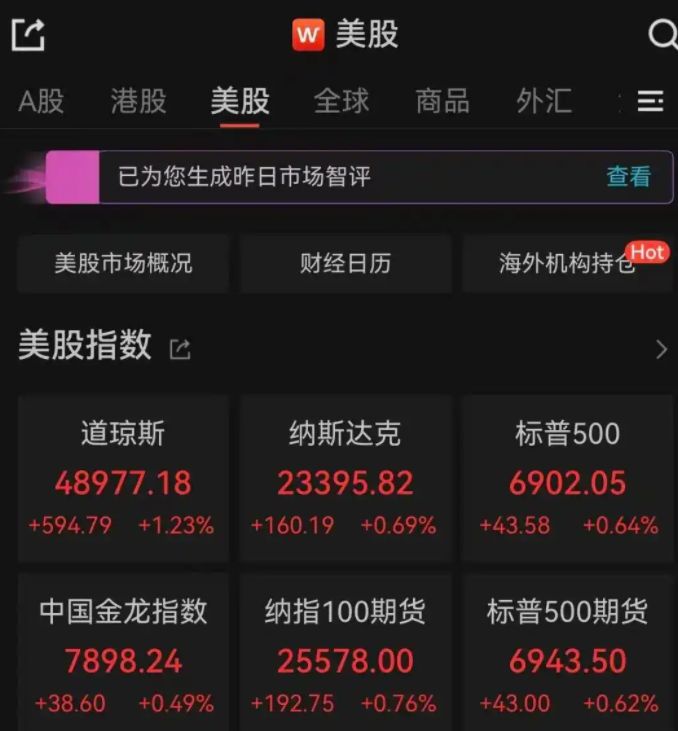The width and height of the screenshot is (678, 731).
Task: Open 海外机构持仓
Action: pyautogui.click(x=567, y=264)
